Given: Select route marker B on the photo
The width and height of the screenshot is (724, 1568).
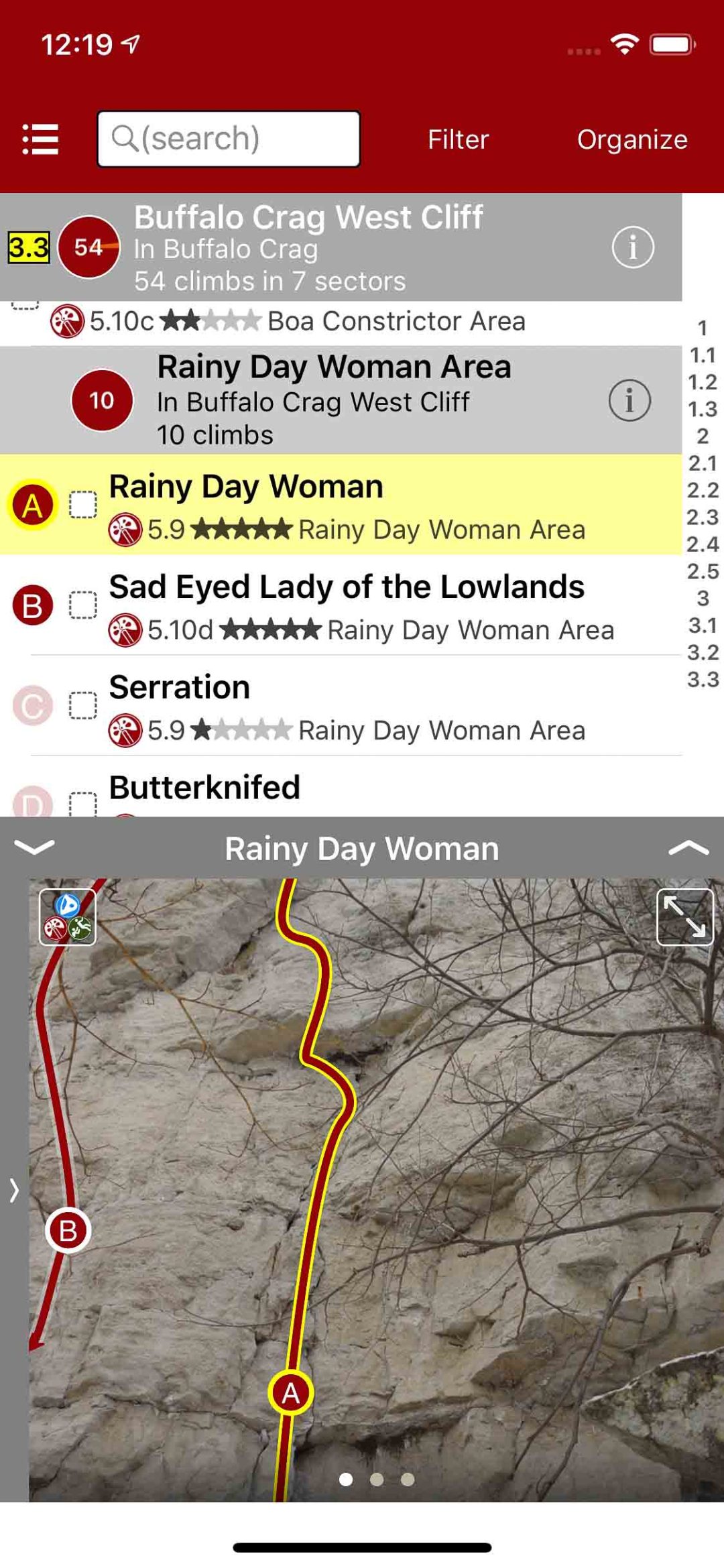Looking at the screenshot, I should (68, 1231).
